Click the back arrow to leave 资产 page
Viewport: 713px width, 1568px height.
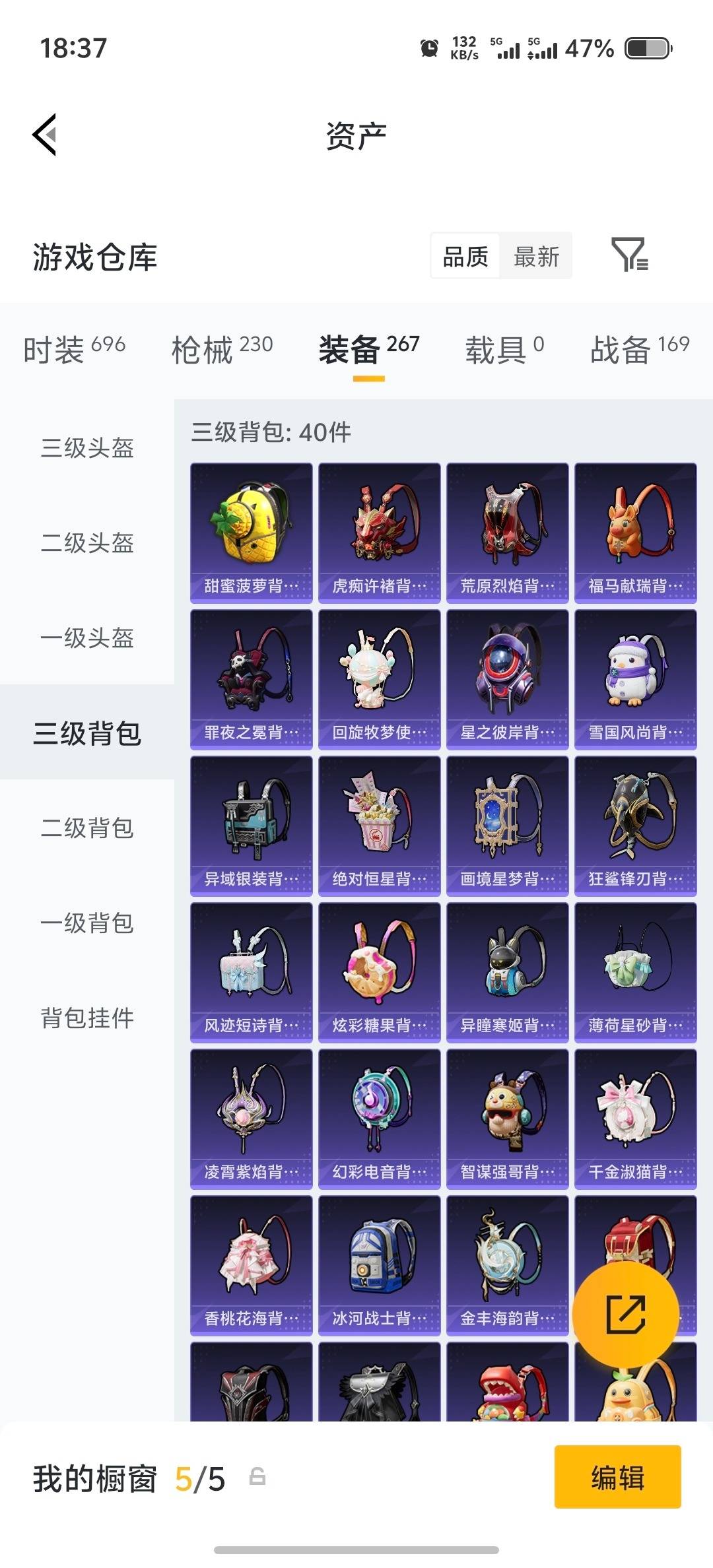44,135
